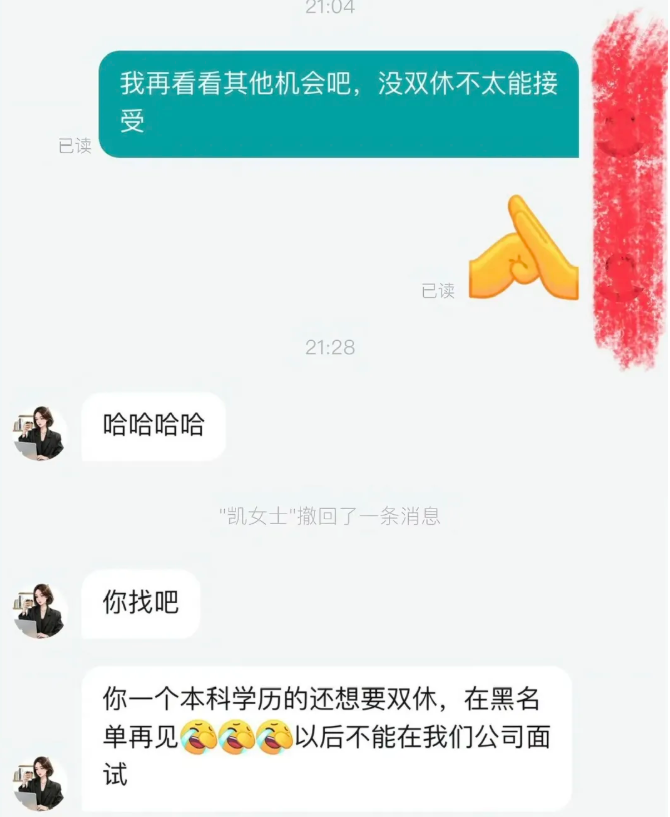Tap the avatar next to 你找吧

pos(40,610)
